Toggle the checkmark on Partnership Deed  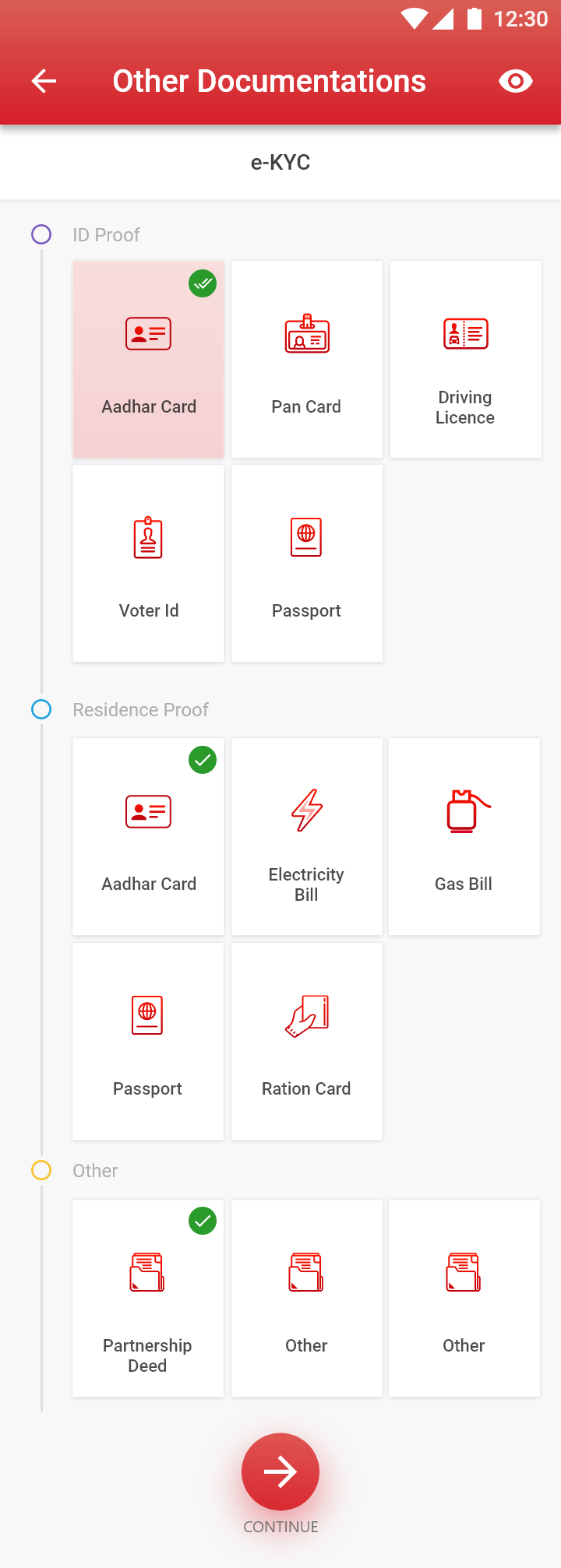203,1221
